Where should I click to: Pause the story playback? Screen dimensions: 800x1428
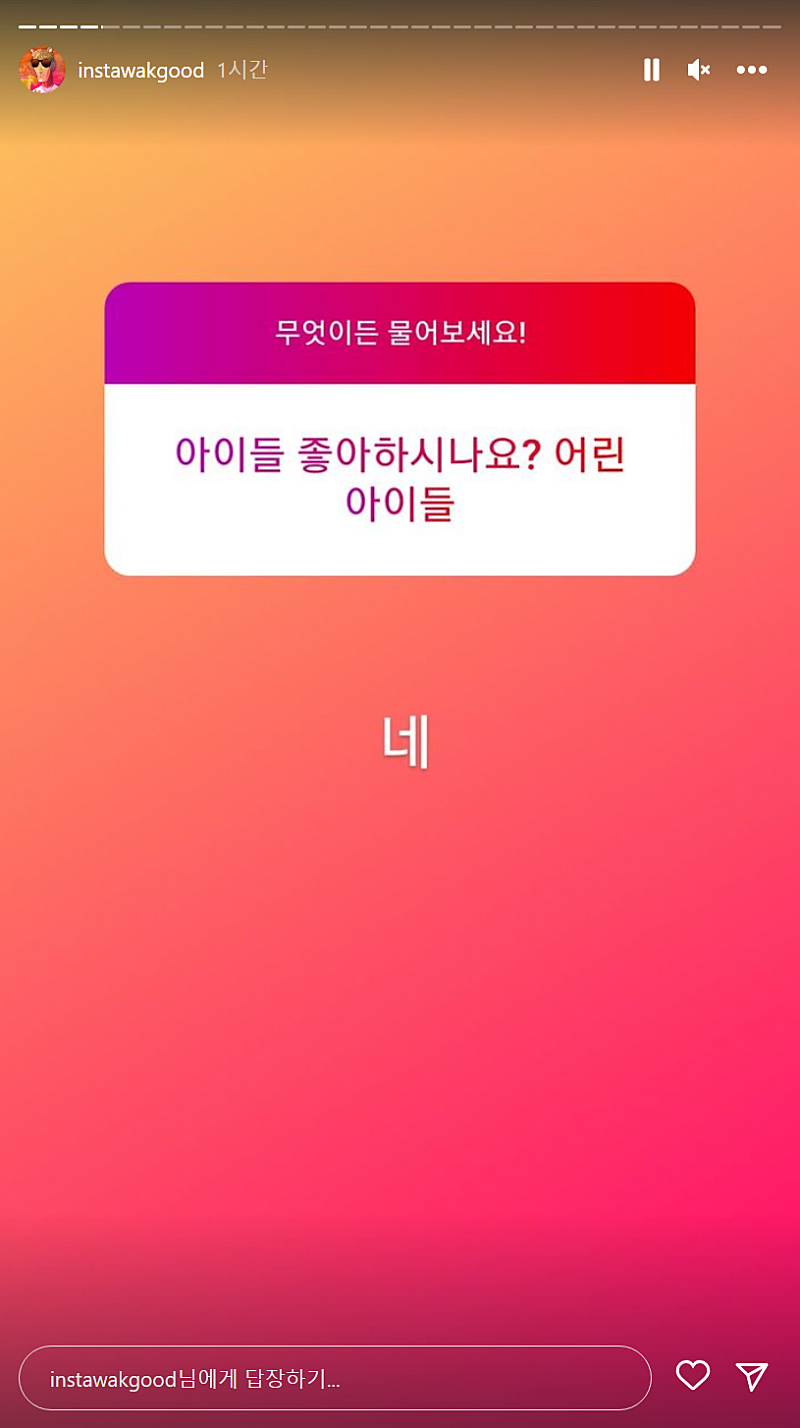[651, 70]
